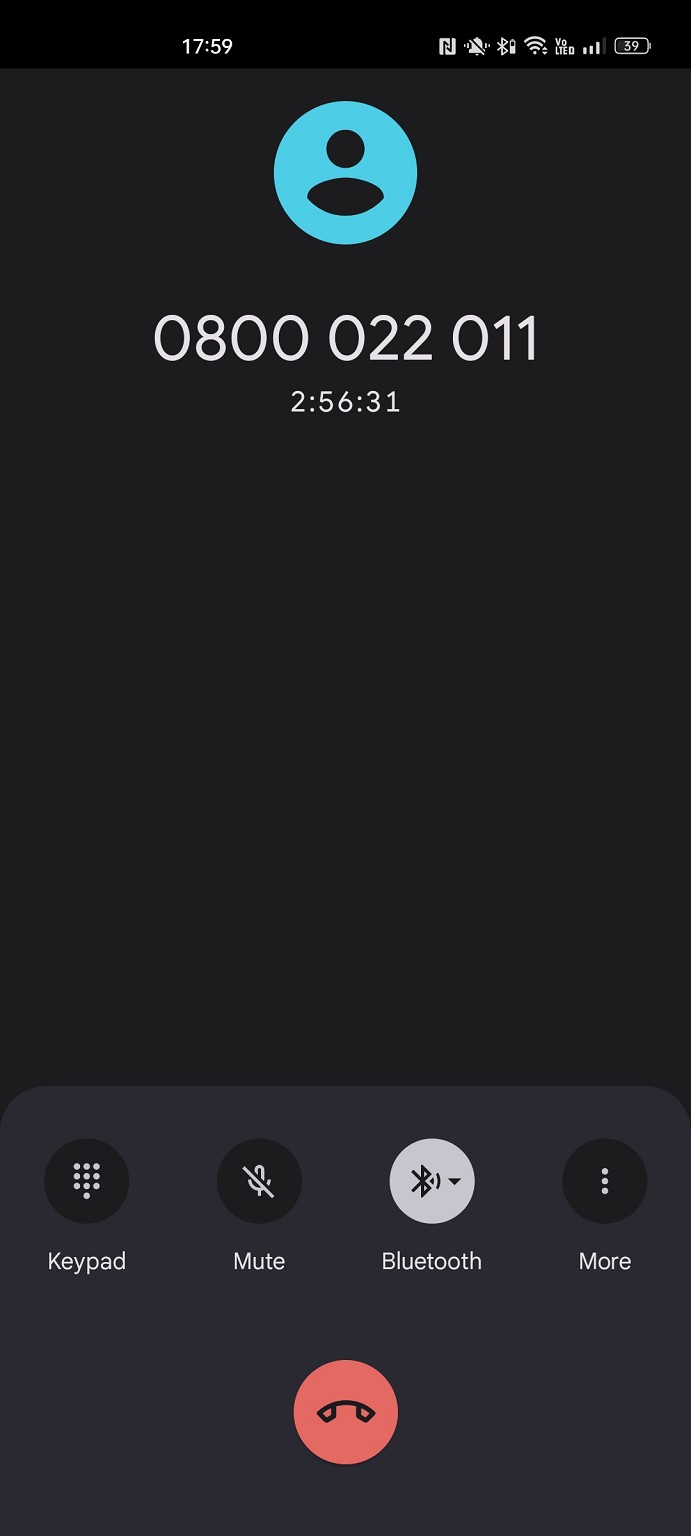End the call with the red button
This screenshot has height=1536, width=691.
pyautogui.click(x=346, y=1412)
